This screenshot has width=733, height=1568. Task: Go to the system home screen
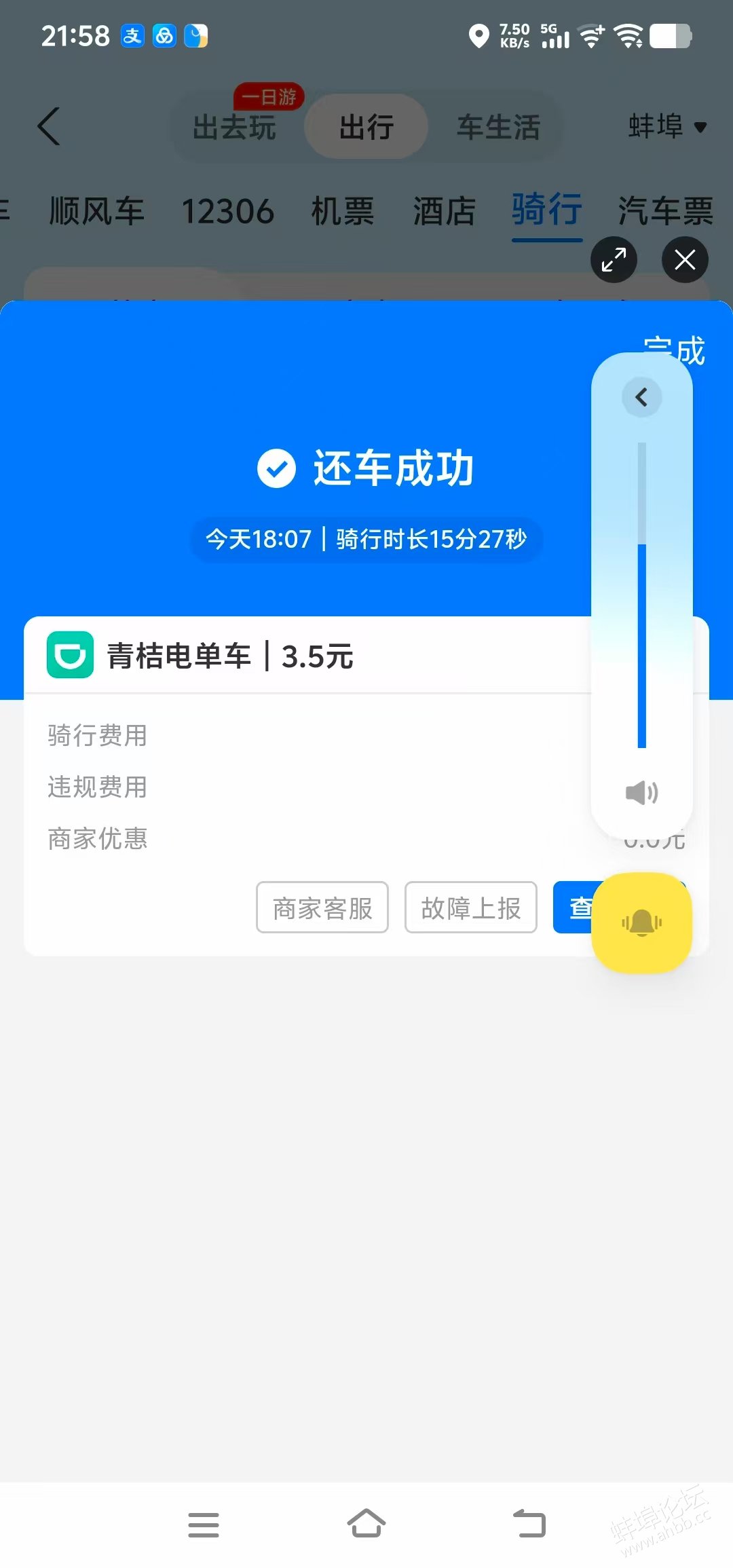coord(366,1524)
